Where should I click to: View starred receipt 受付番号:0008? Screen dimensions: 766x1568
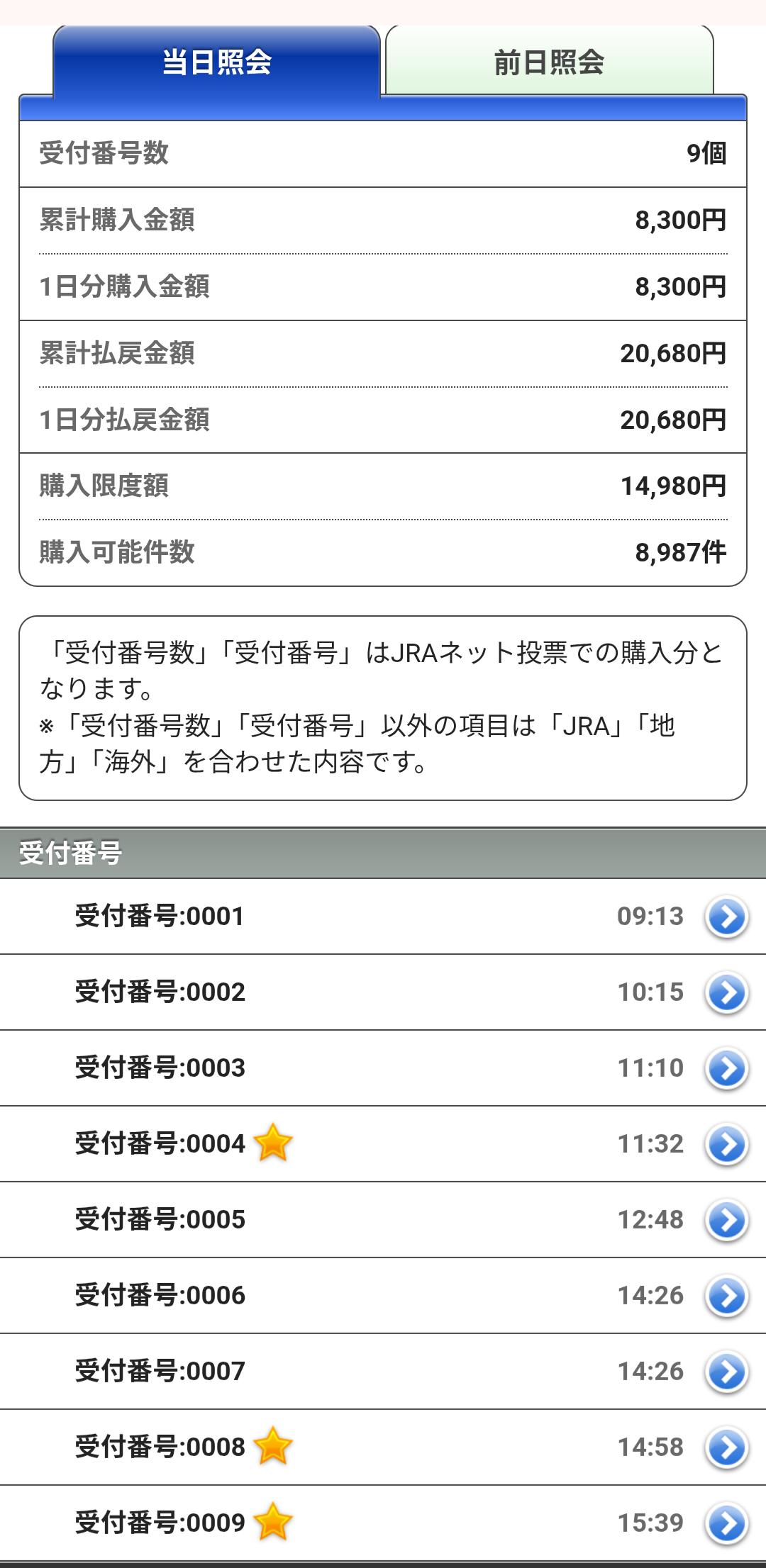(x=383, y=1447)
